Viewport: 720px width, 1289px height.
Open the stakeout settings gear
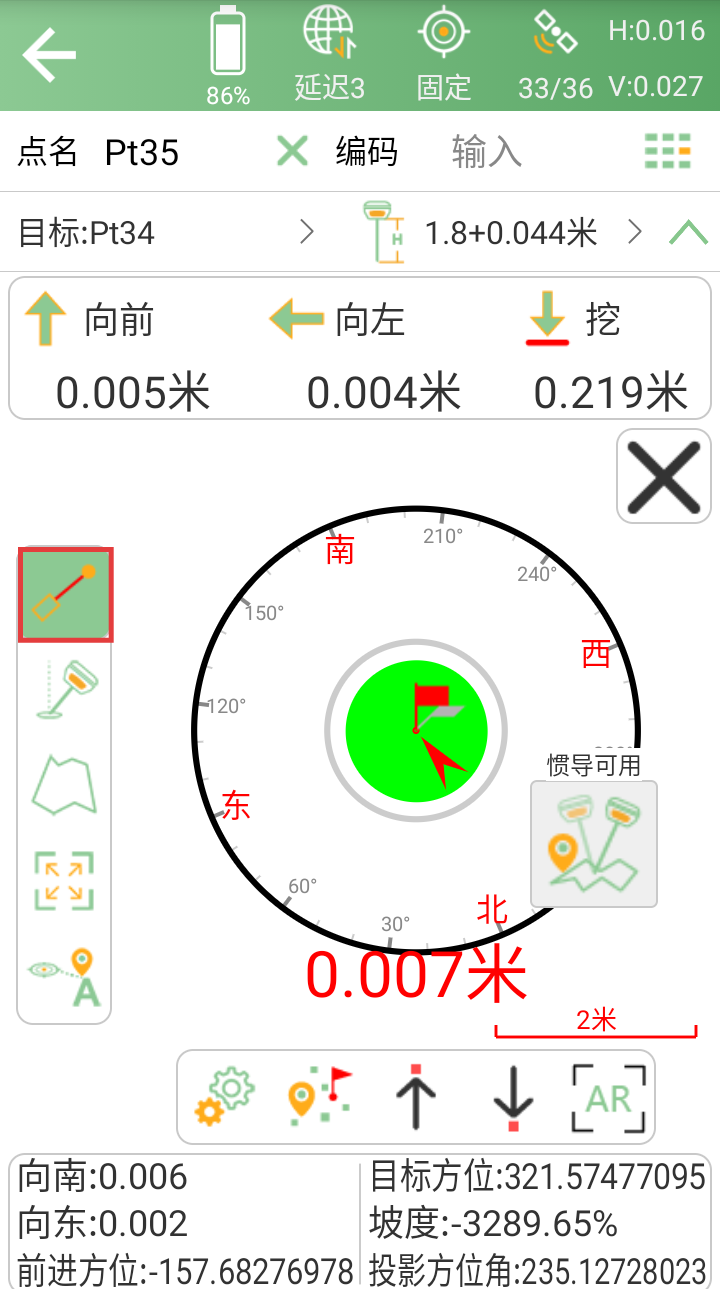point(226,1097)
